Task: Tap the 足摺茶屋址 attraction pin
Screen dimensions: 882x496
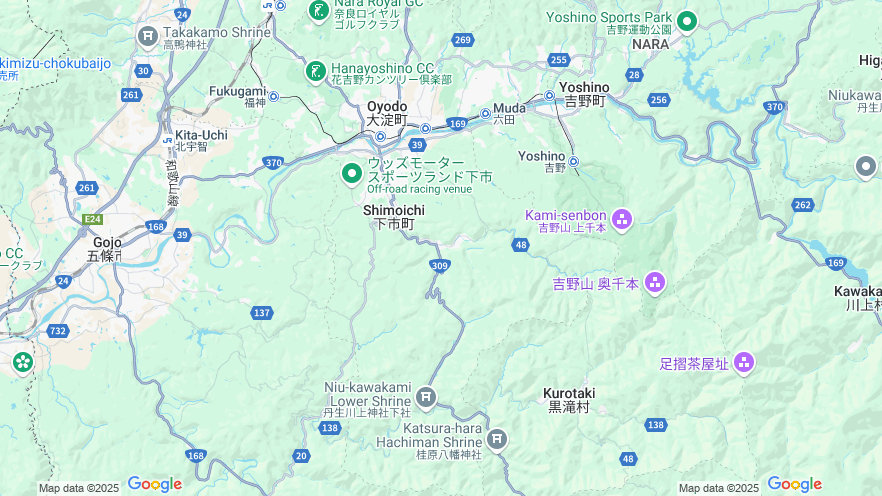Action: tap(744, 363)
